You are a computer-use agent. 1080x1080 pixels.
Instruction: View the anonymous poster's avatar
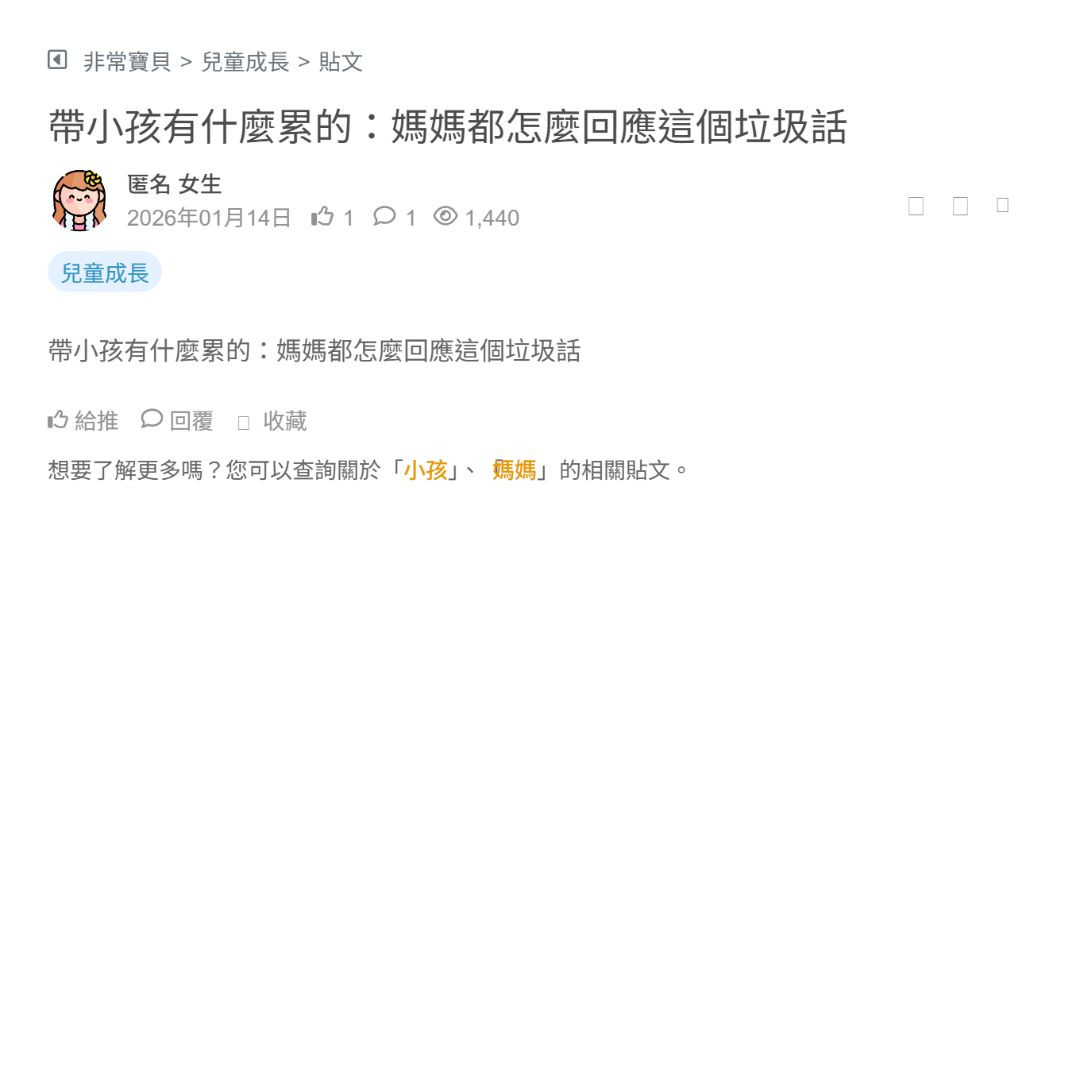click(80, 200)
